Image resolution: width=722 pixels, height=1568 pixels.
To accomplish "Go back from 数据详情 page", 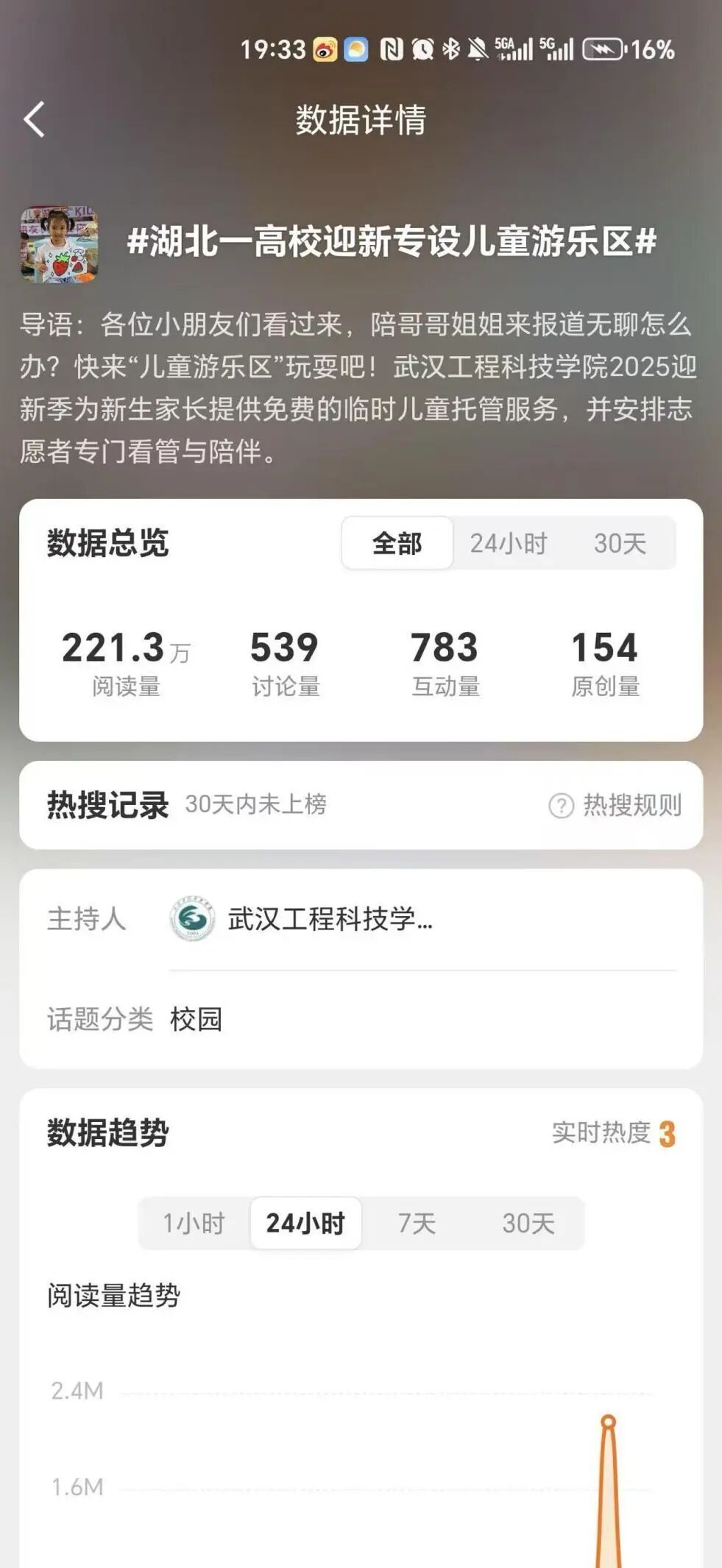I will (x=35, y=120).
